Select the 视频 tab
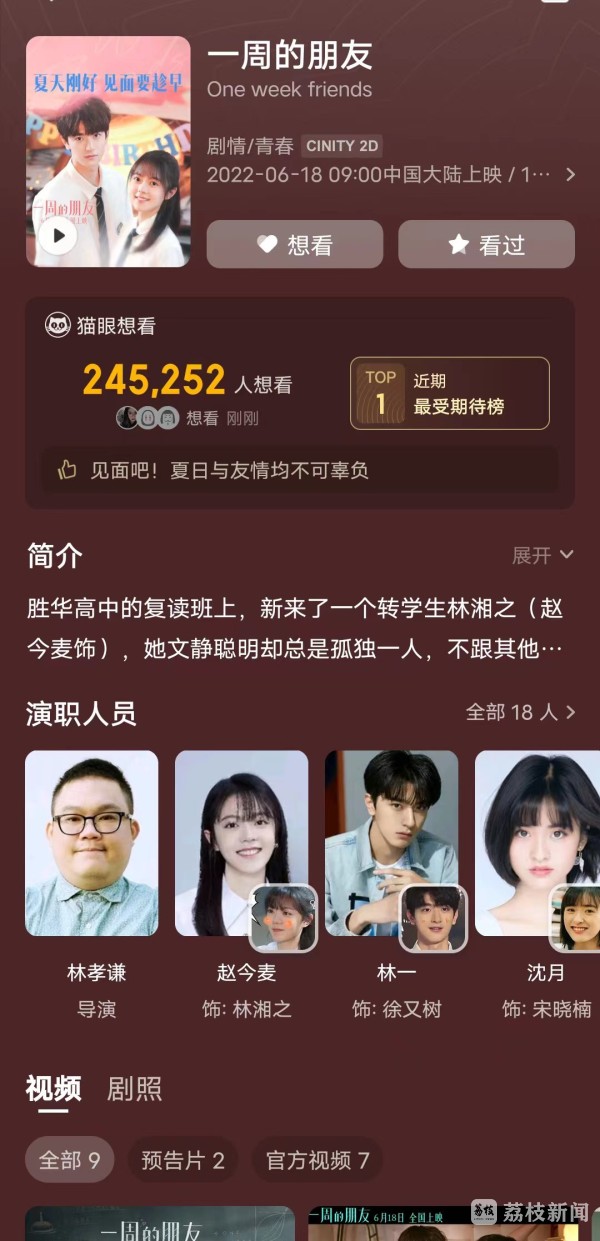Image resolution: width=600 pixels, height=1241 pixels. tap(54, 1089)
